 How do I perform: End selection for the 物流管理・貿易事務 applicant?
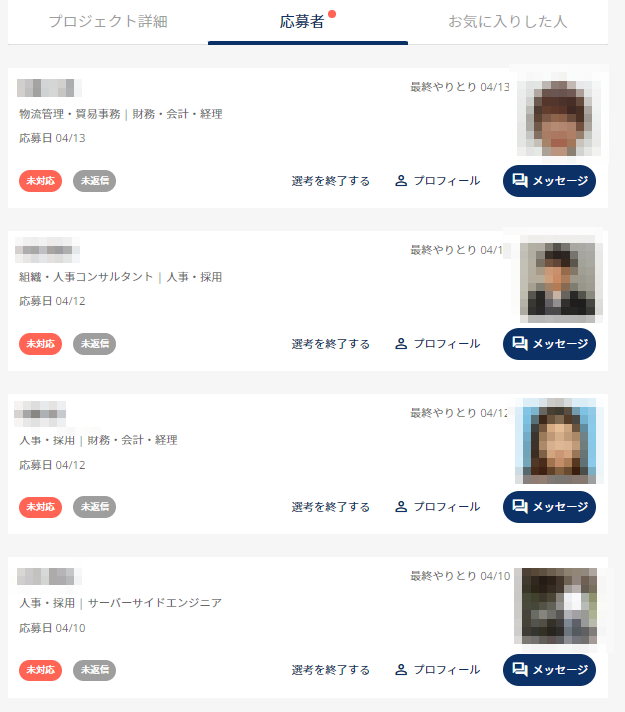(330, 181)
